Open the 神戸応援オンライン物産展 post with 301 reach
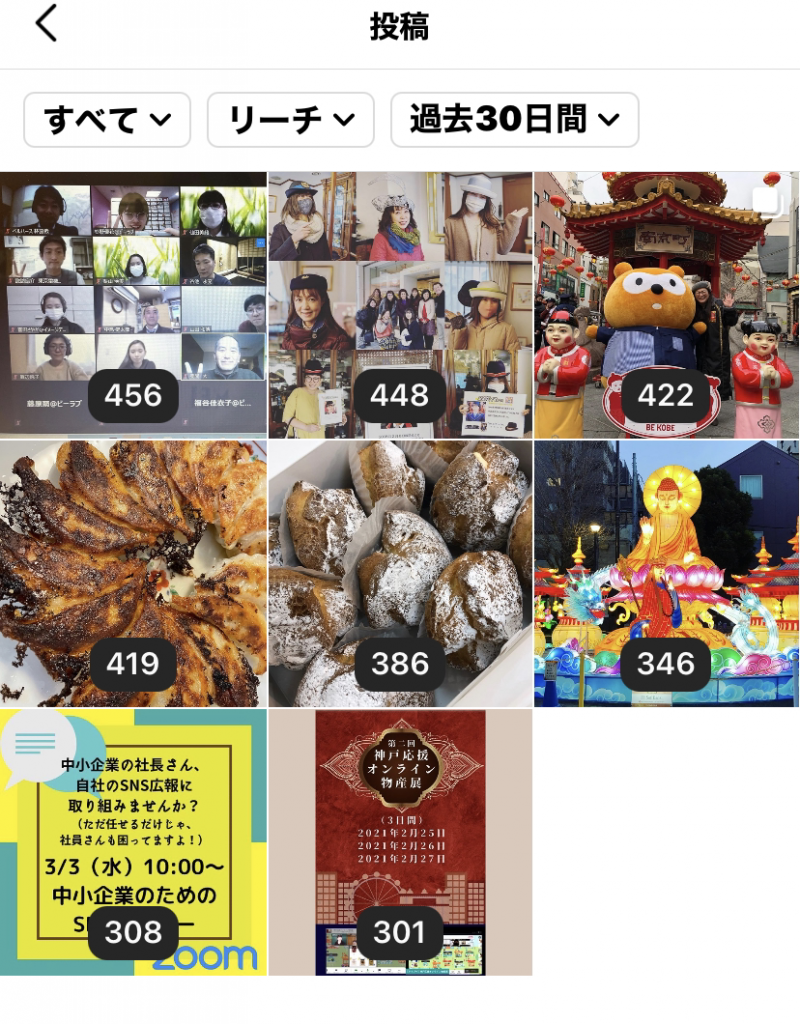Viewport: 800px width, 1024px height. point(400,840)
